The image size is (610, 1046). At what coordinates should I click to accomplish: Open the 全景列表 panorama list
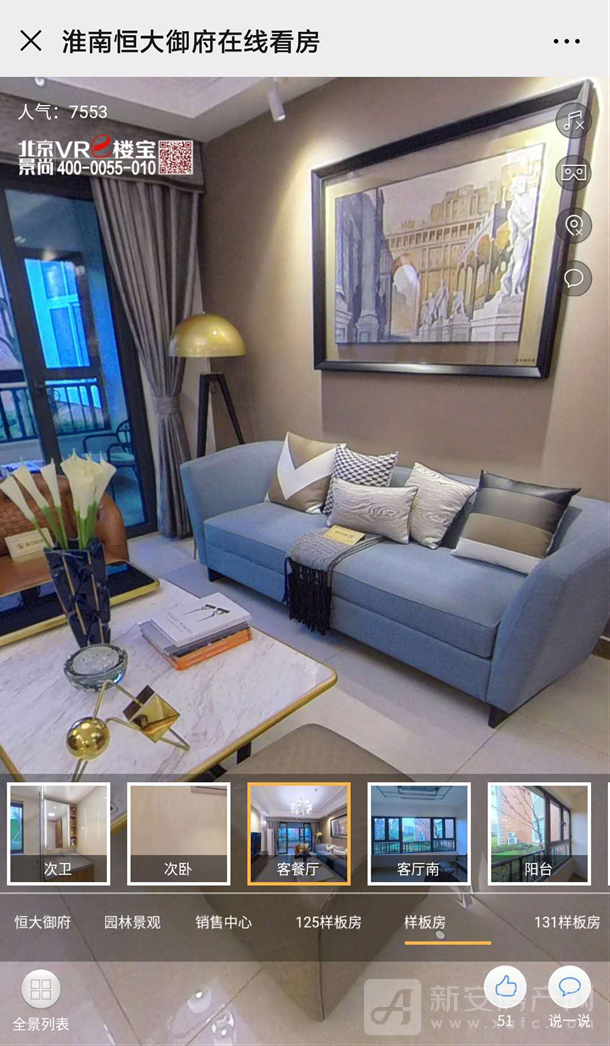pyautogui.click(x=41, y=999)
